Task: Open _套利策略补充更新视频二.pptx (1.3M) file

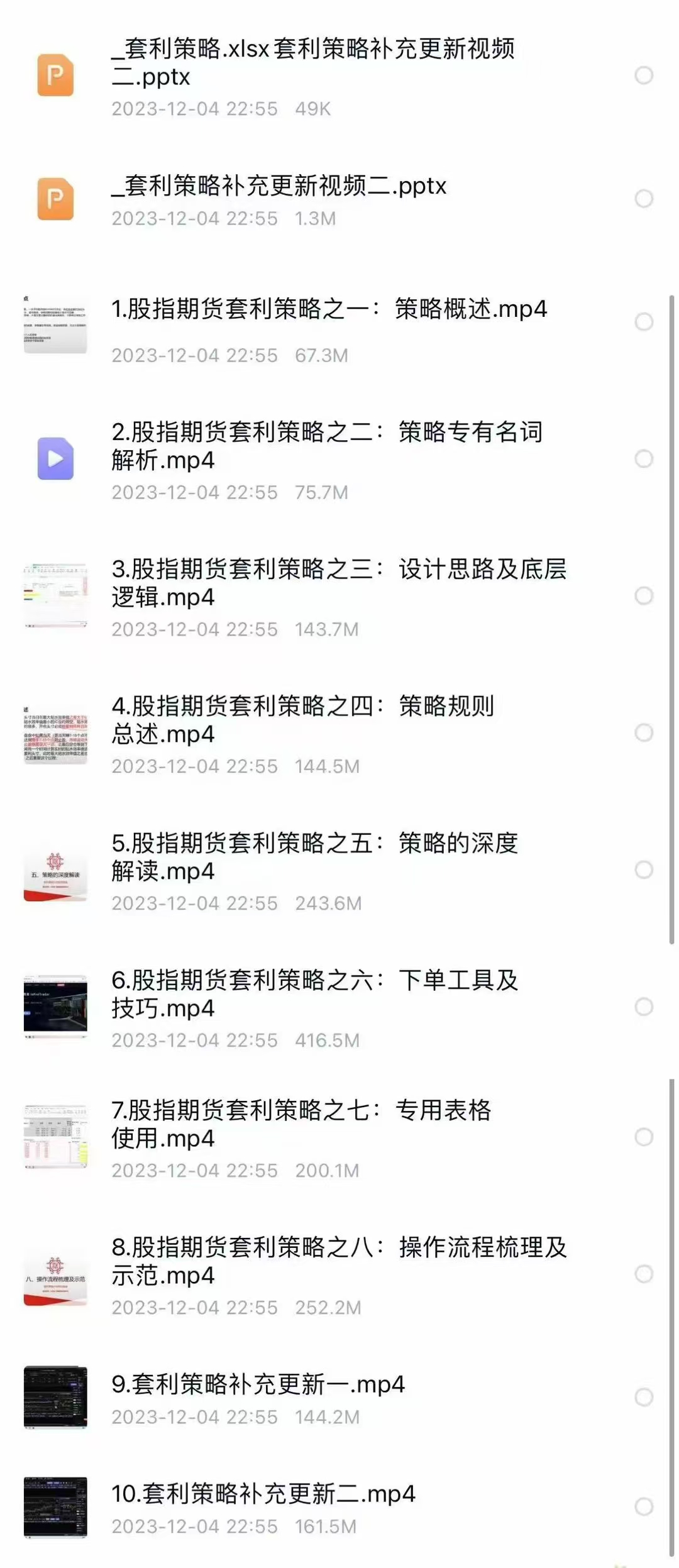Action: (279, 186)
